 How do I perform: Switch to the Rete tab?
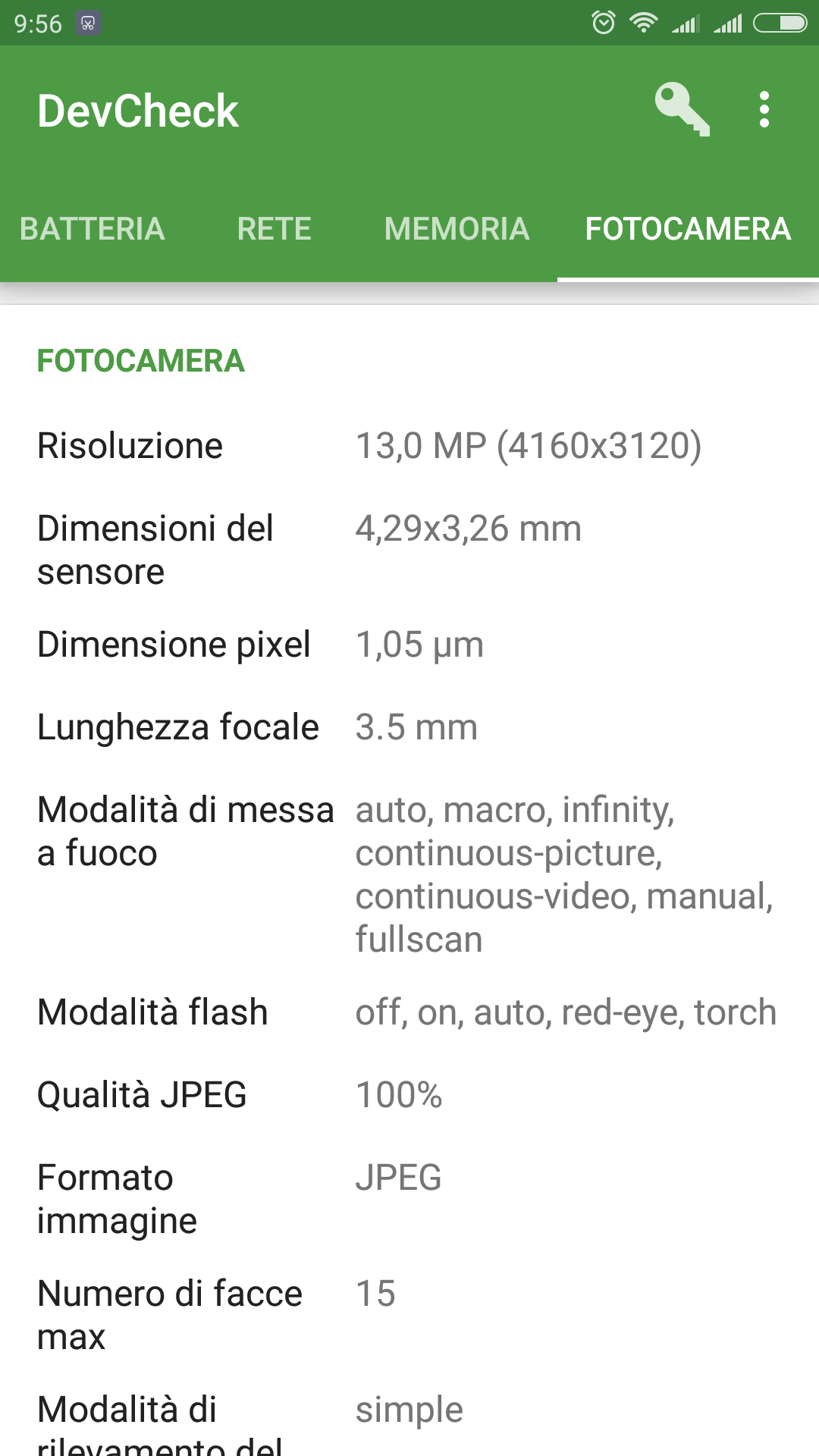pos(274,229)
